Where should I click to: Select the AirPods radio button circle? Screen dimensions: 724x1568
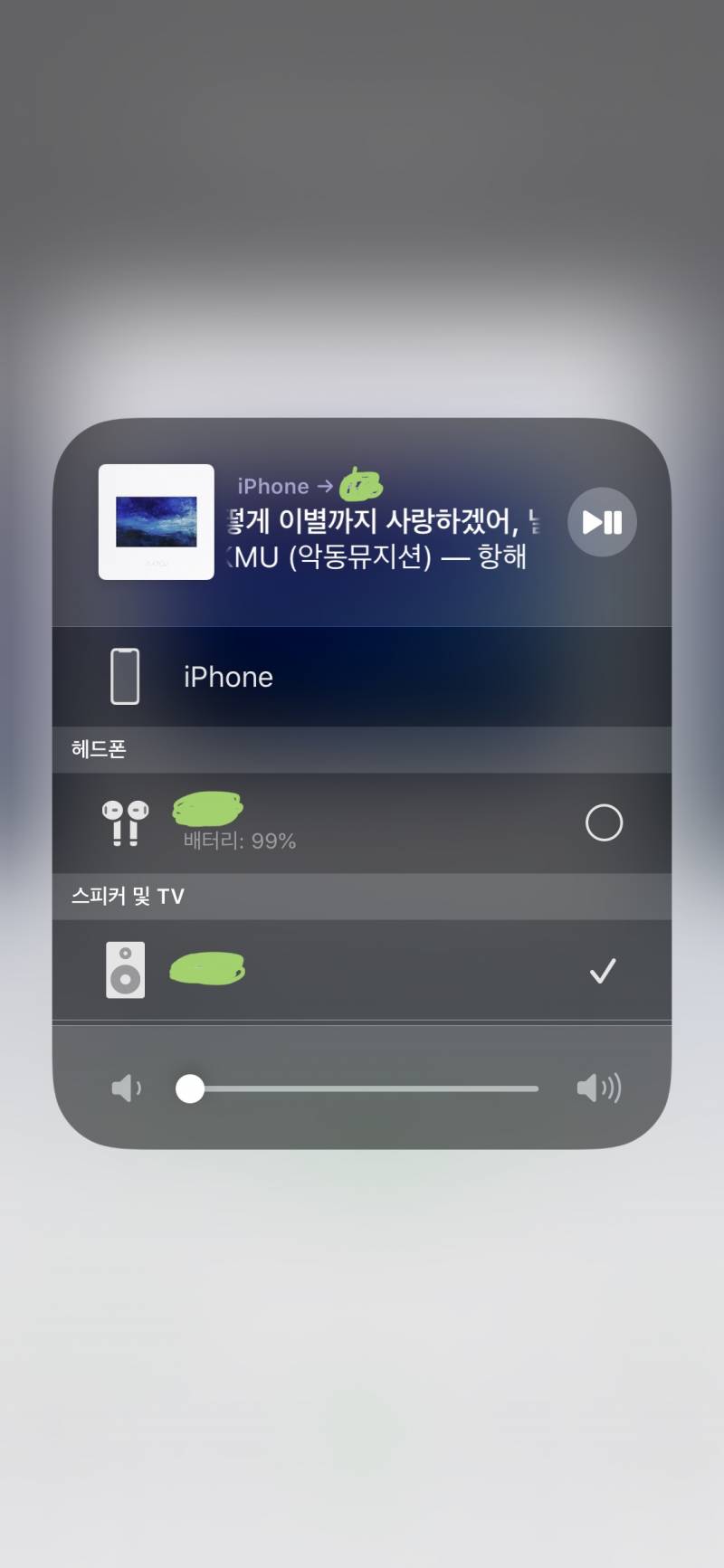[603, 823]
